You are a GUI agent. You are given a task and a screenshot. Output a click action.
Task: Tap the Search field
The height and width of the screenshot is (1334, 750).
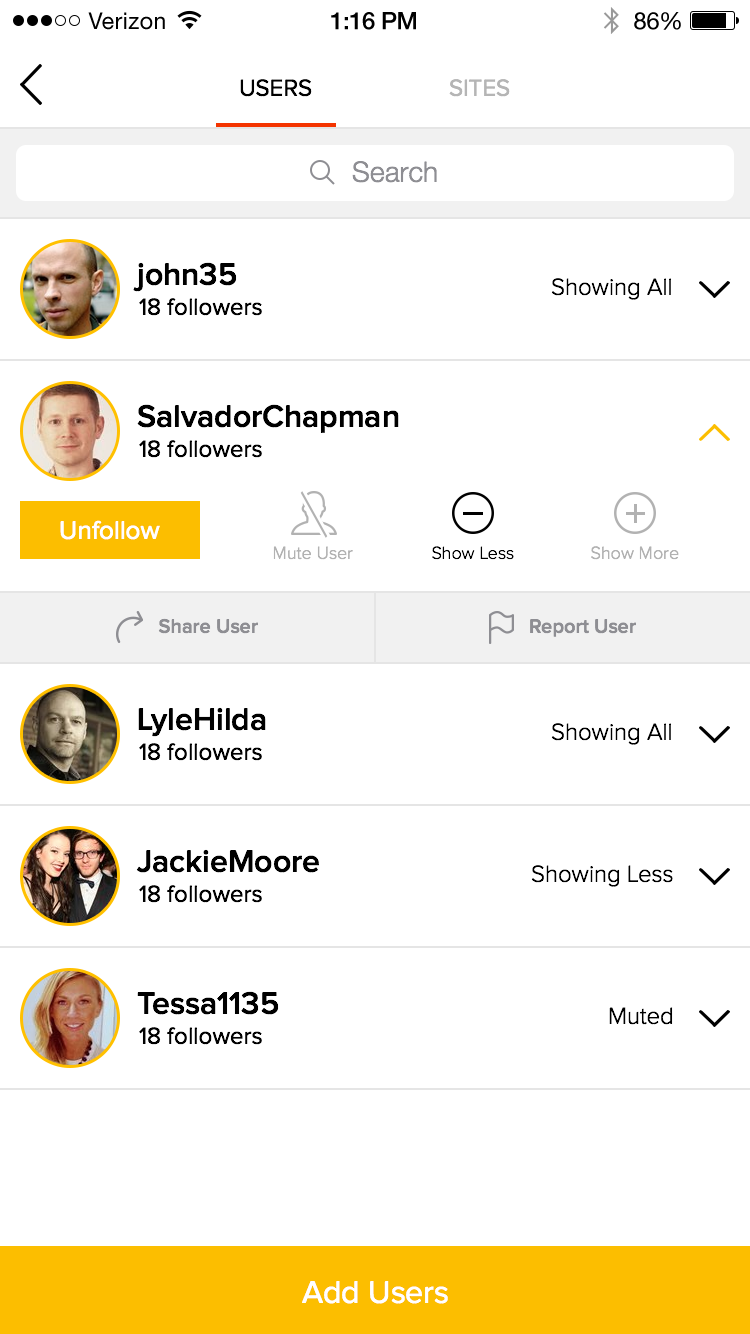click(x=375, y=172)
